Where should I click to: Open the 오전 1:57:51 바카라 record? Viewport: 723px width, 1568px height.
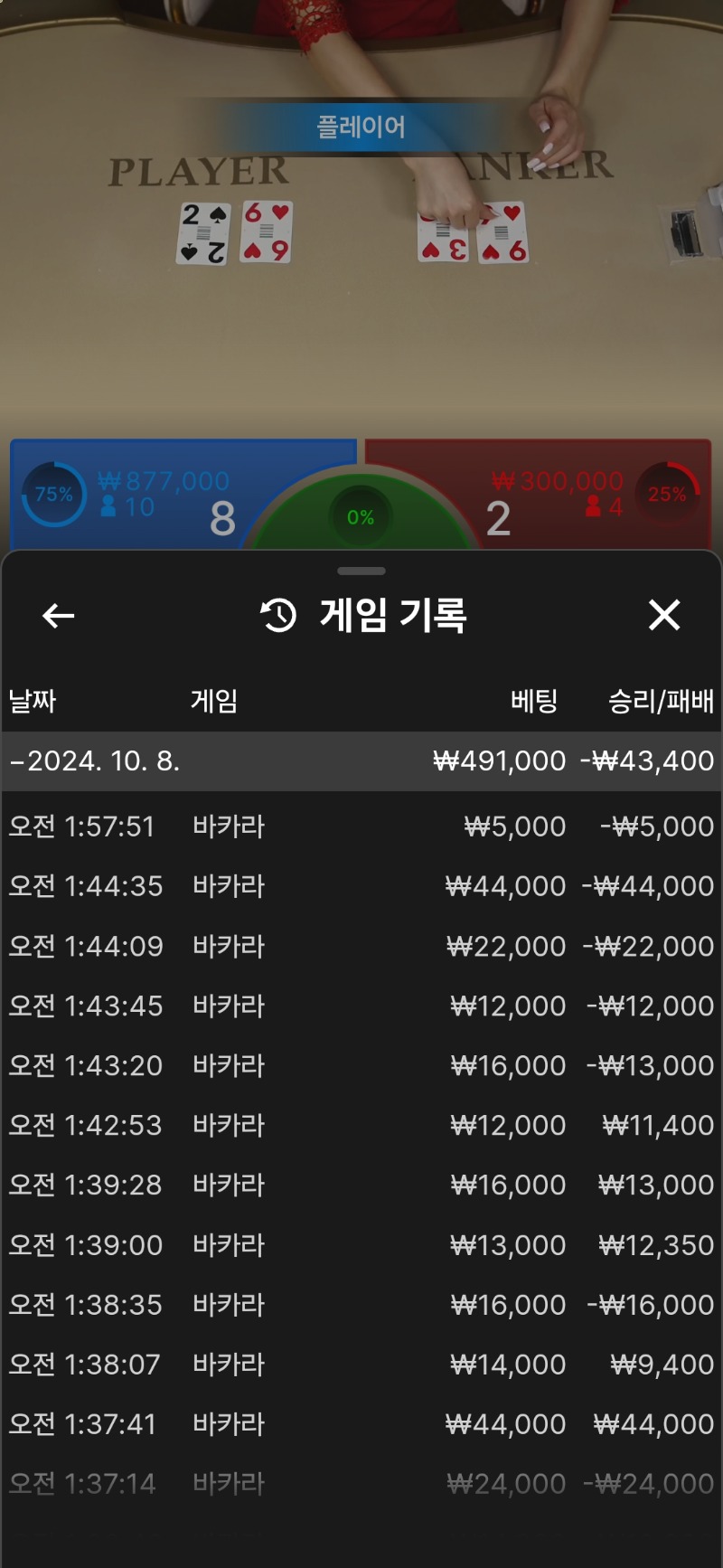coord(361,827)
